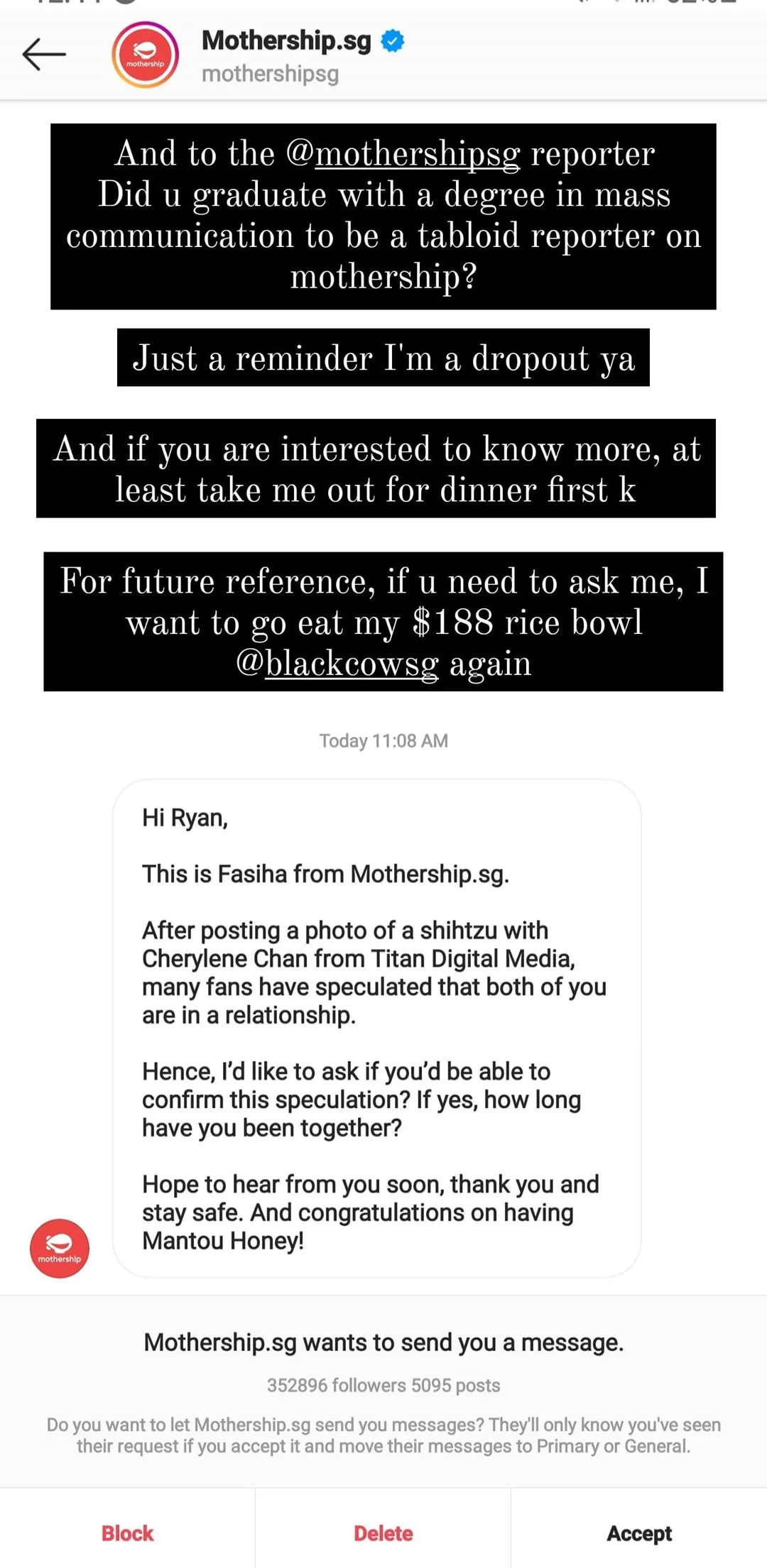Open the Mothership.sg profile from the header
This screenshot has width=767, height=1568.
click(286, 41)
